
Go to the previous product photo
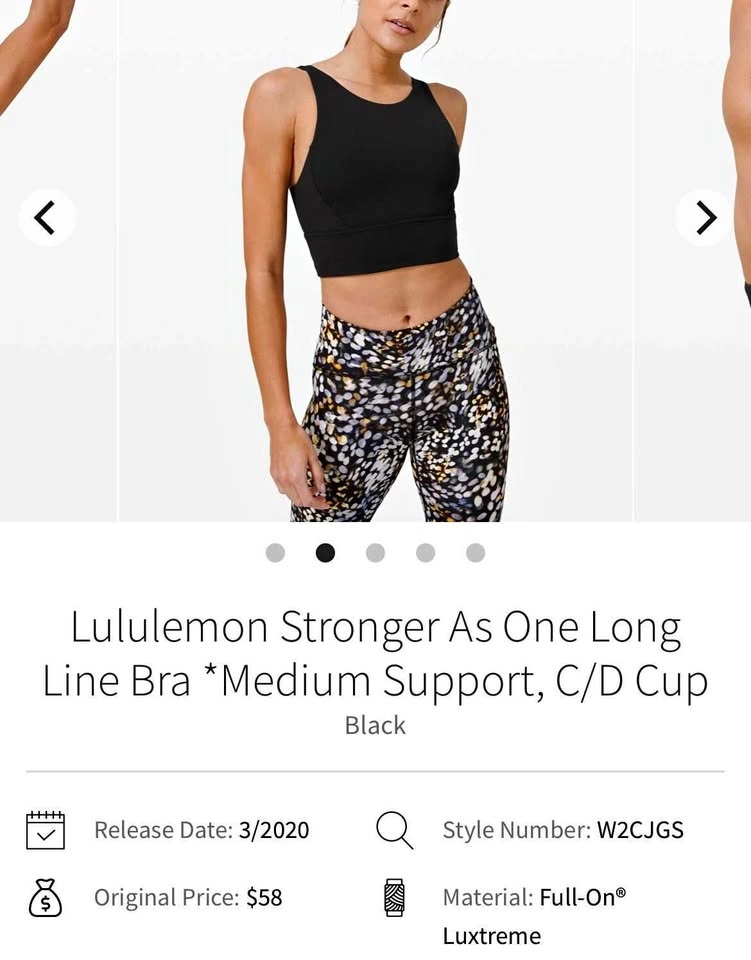(46, 217)
